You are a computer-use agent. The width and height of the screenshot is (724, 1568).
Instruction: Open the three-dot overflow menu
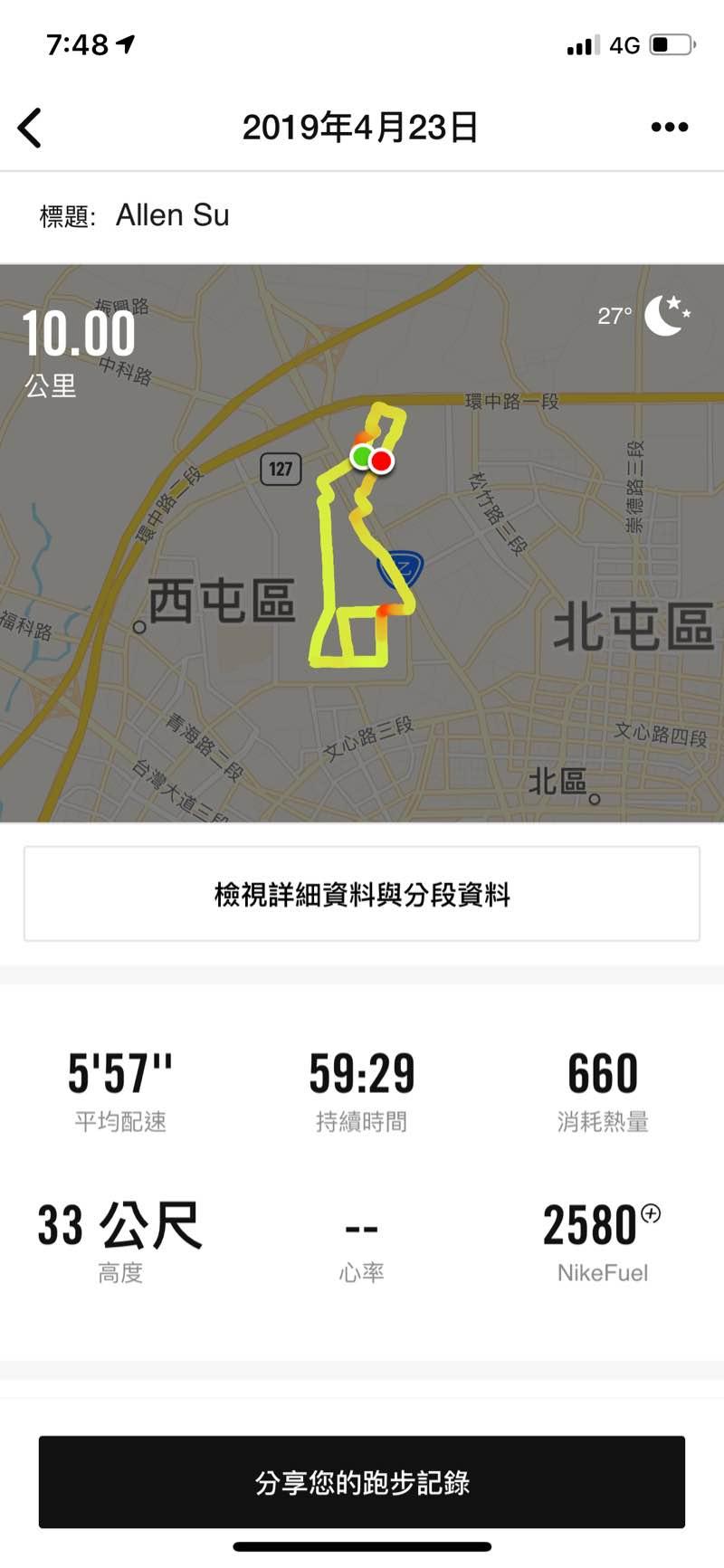point(669,128)
